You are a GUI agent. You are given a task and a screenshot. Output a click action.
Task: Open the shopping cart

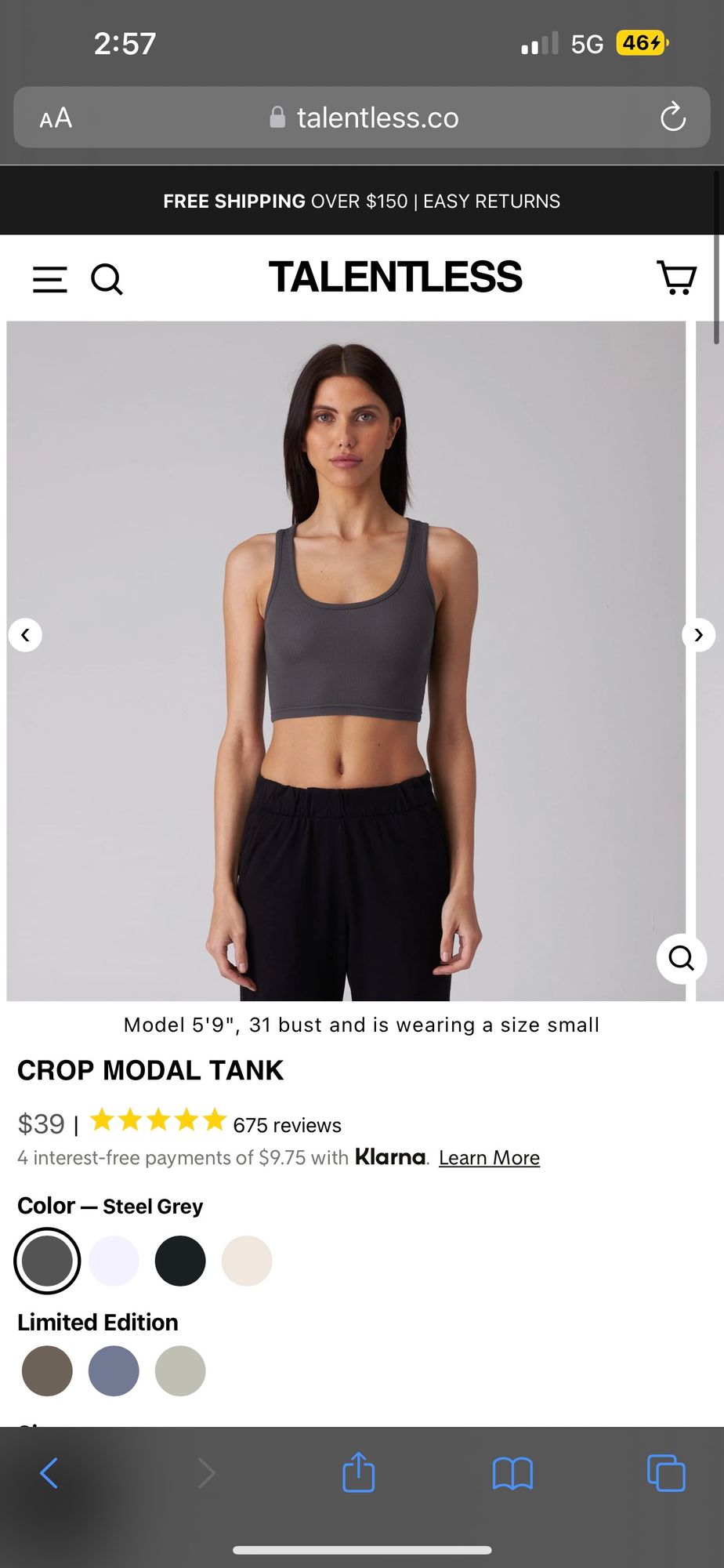point(676,278)
